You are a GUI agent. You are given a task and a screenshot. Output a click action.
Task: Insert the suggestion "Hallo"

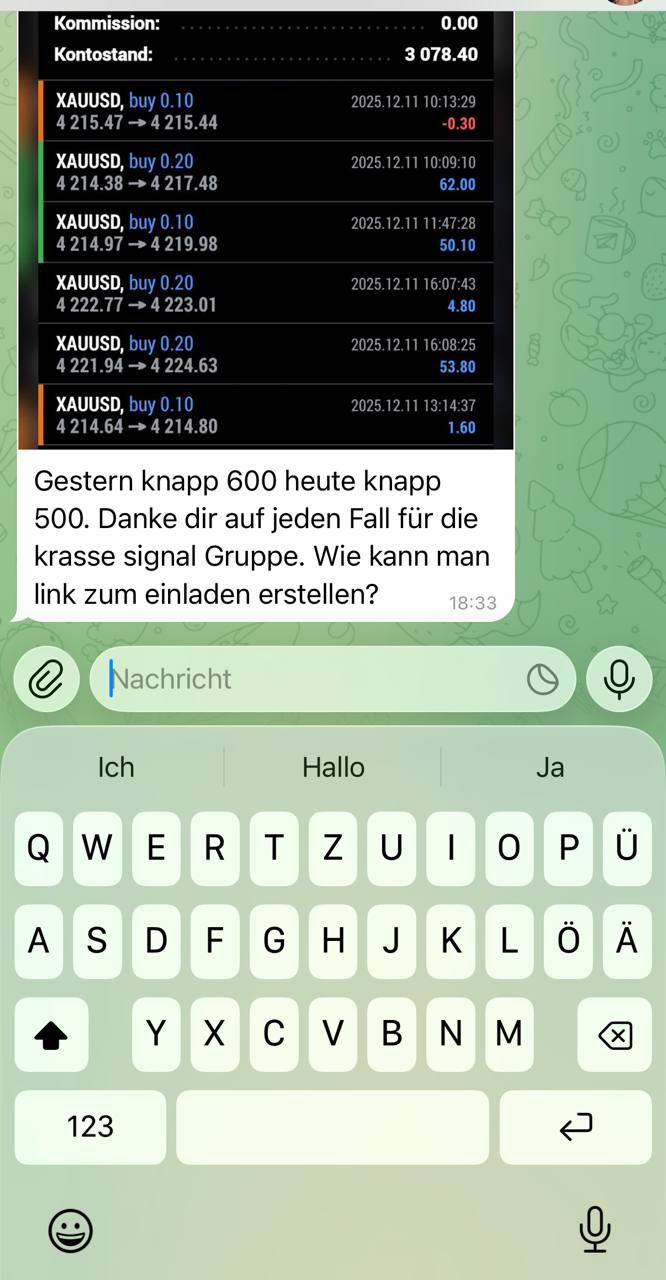pos(333,767)
